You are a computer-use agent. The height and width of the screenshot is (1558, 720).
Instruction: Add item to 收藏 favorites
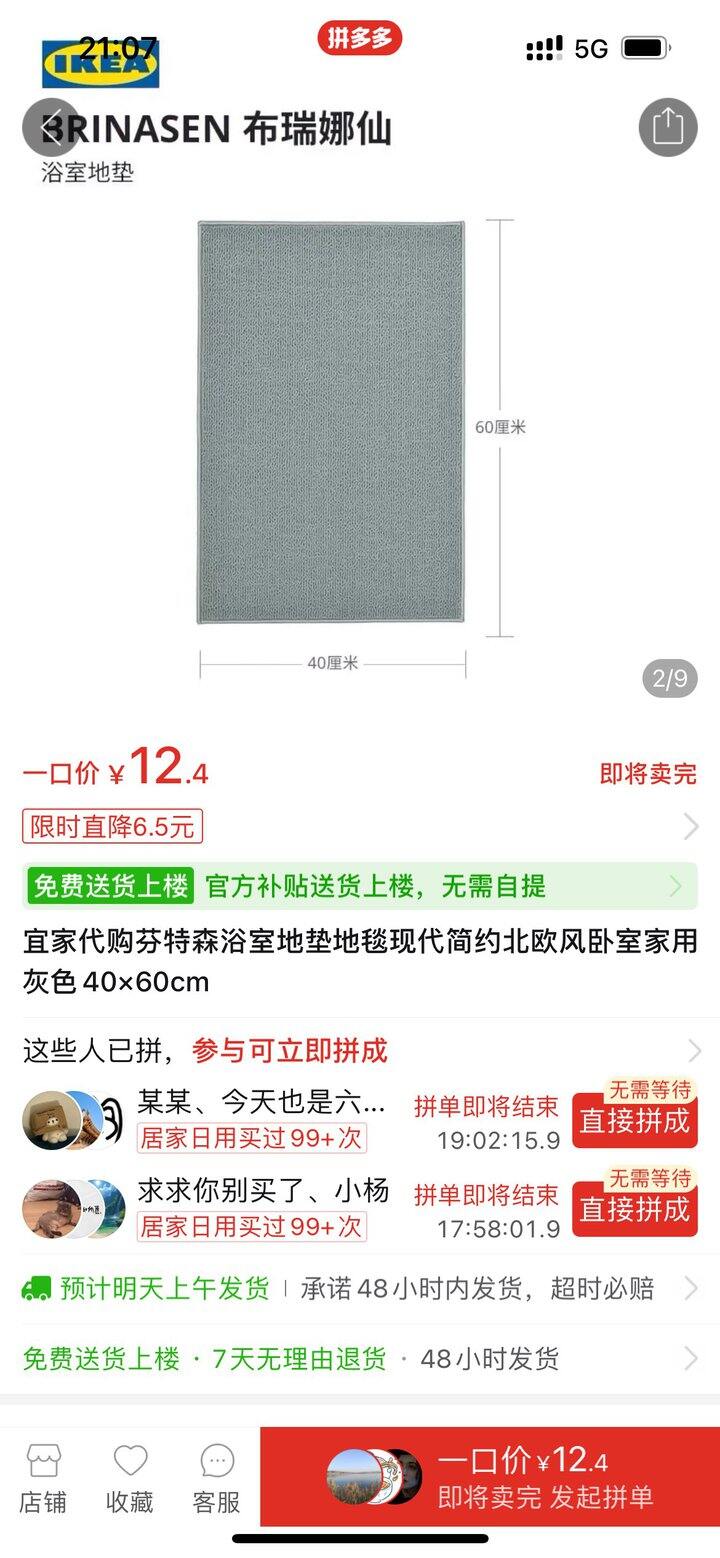coord(130,1479)
